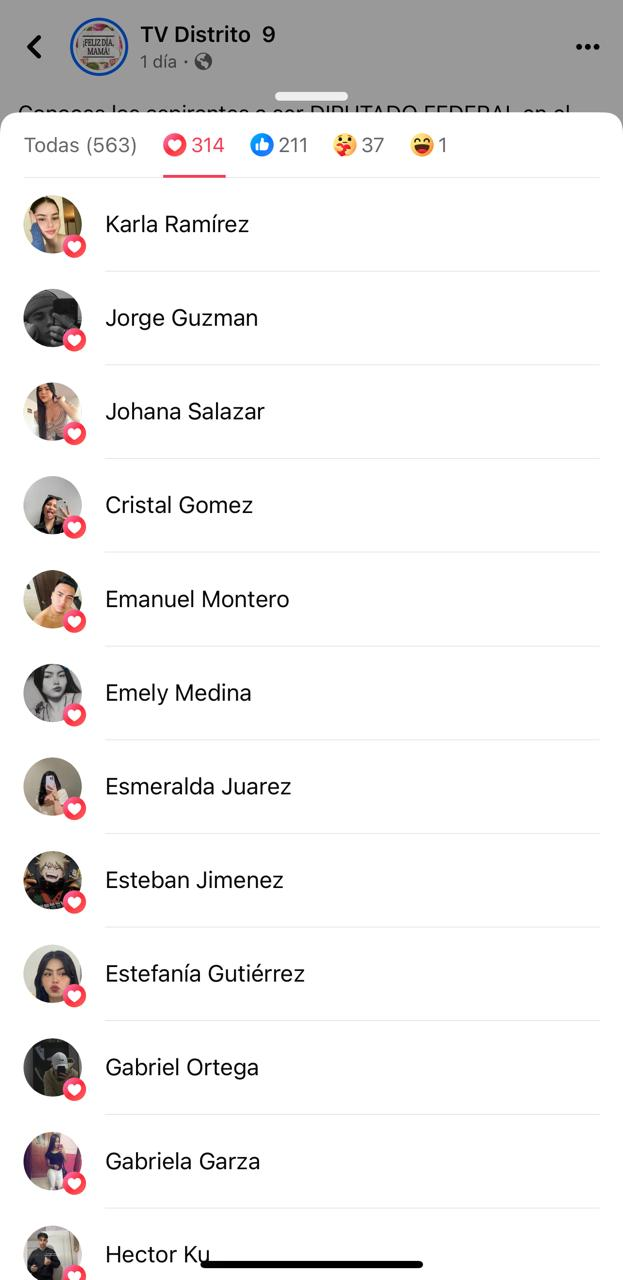
Task: Open Emanuel Montero's profile
Action: pos(197,600)
